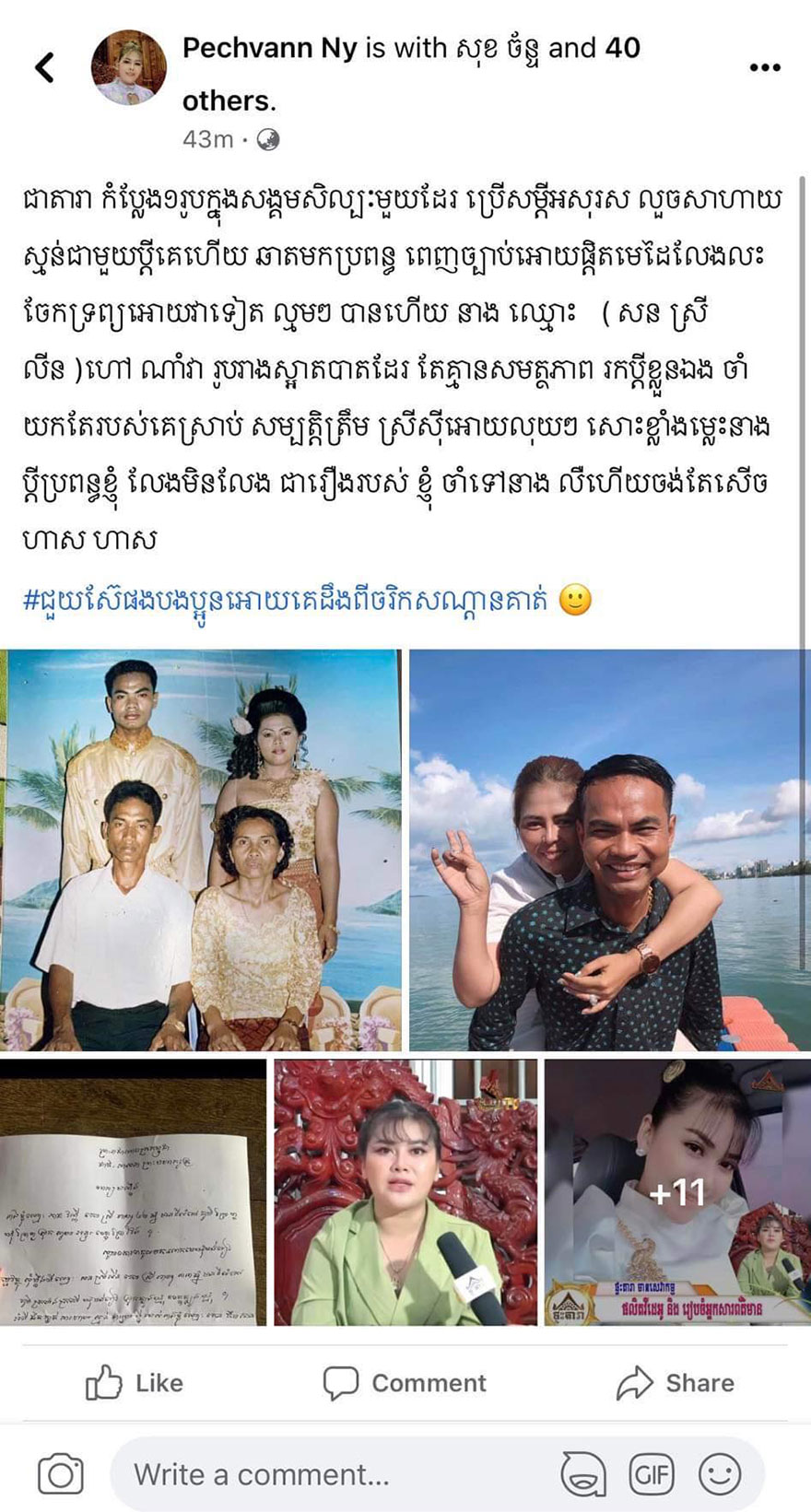Tap the blue Khmer hashtag under the post

click(286, 601)
